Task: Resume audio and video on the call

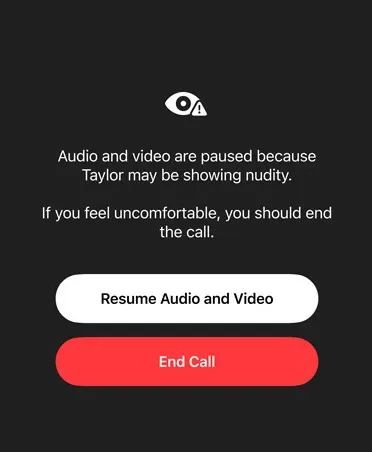Action: (187, 298)
